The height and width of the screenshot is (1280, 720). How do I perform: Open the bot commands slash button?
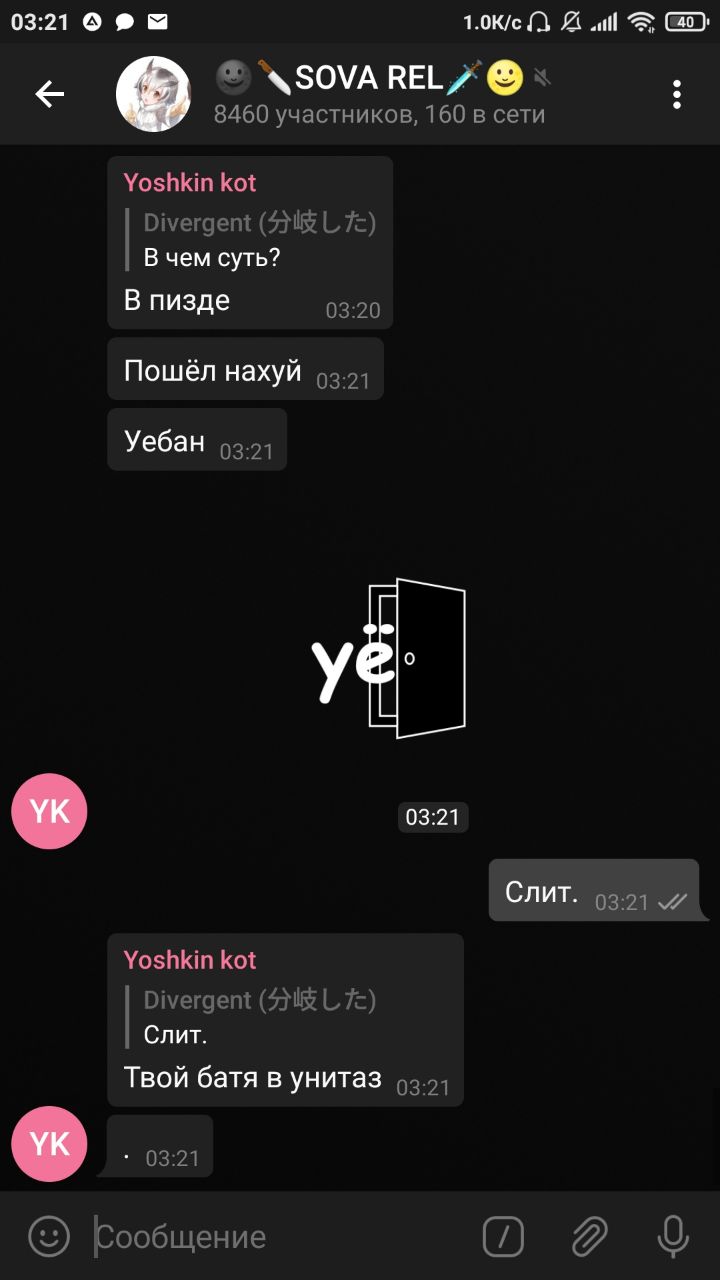click(x=503, y=1237)
